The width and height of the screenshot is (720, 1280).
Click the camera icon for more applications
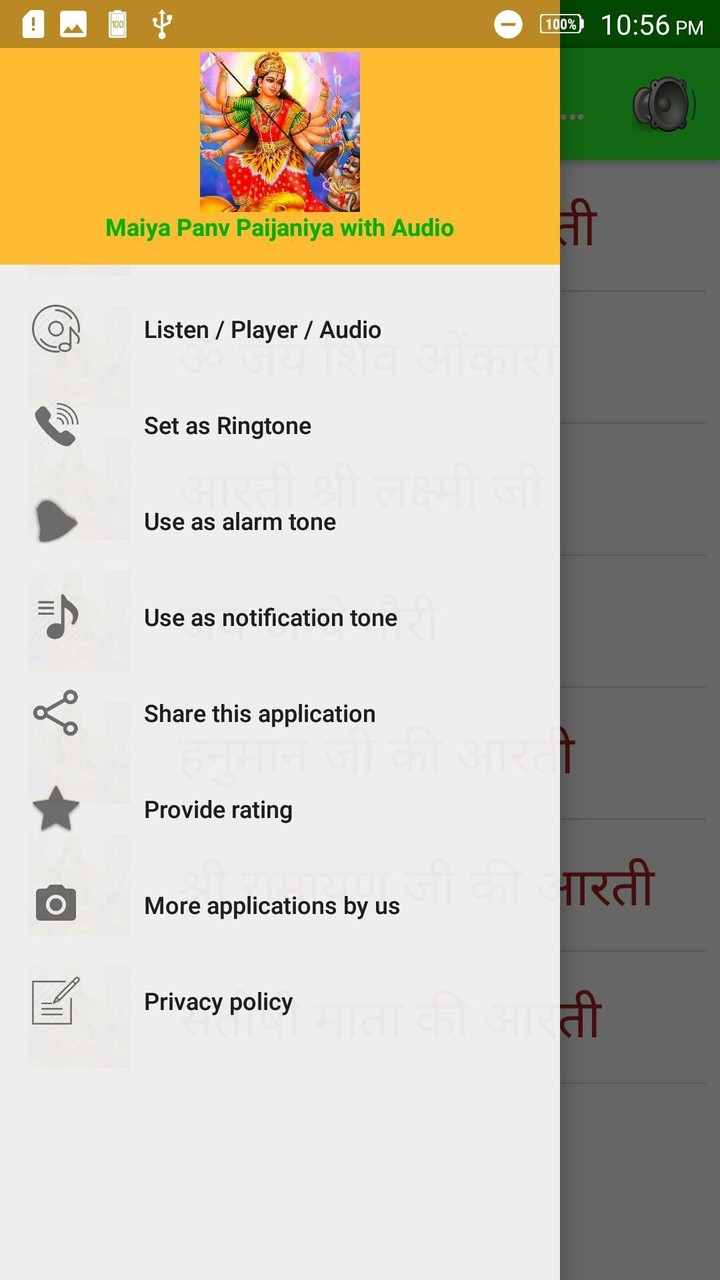click(x=55, y=902)
